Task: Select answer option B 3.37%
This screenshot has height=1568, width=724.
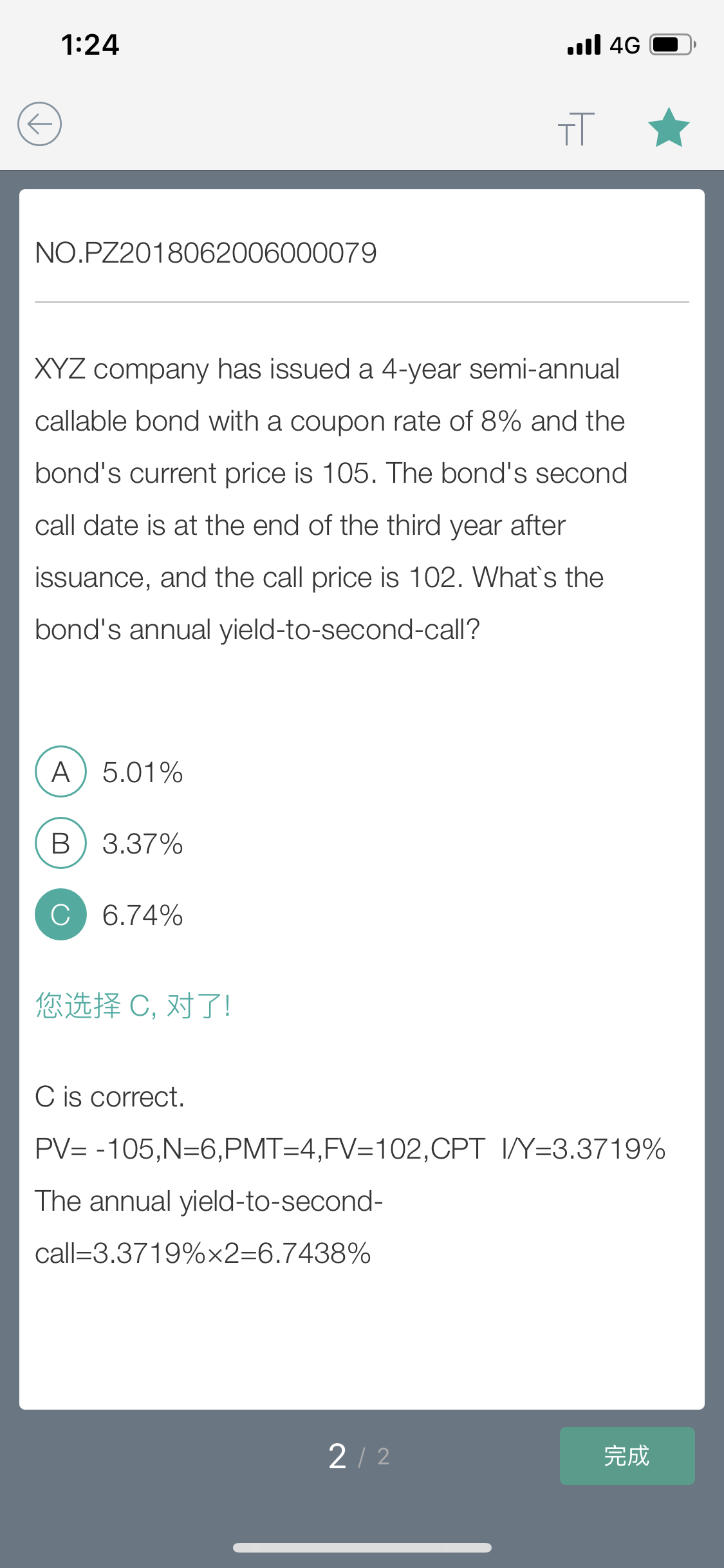Action: pyautogui.click(x=109, y=843)
